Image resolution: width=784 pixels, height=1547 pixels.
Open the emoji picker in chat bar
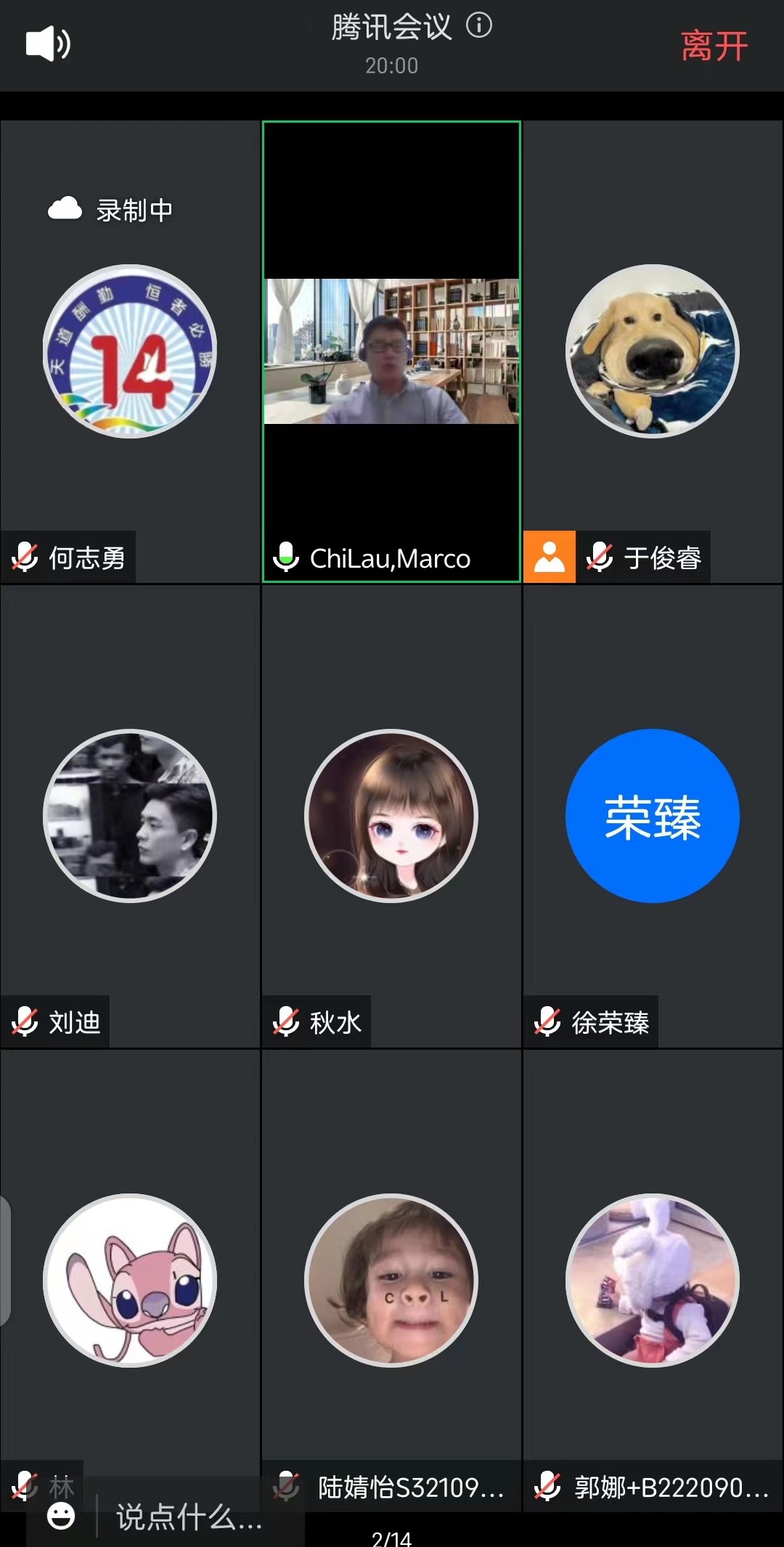tap(61, 1516)
